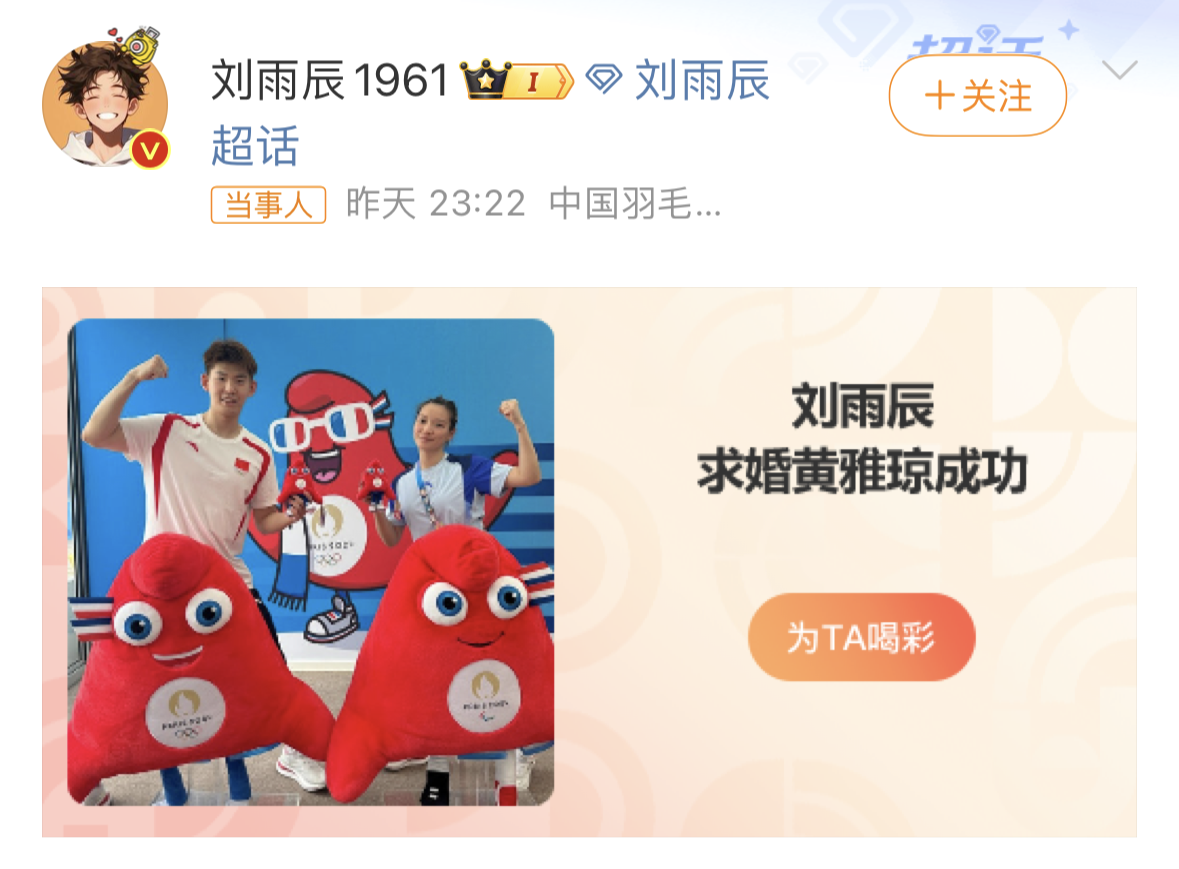This screenshot has width=1179, height=869.
Task: Open the 刘雨辰 and 黄雅琼 photo
Action: coord(311,561)
